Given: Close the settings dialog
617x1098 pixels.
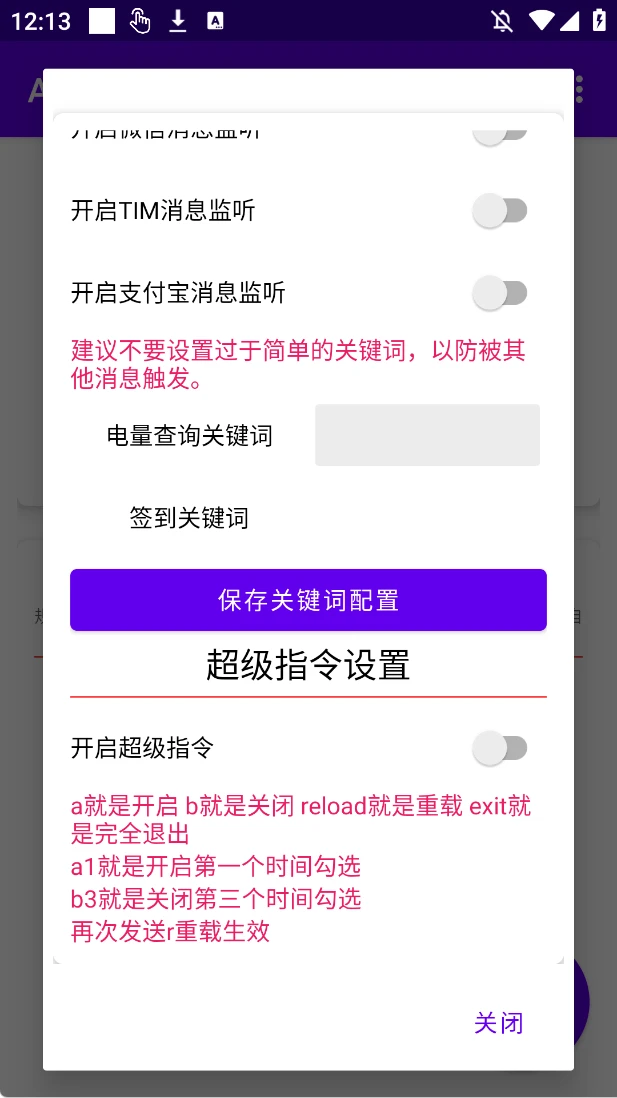Looking at the screenshot, I should (498, 1023).
